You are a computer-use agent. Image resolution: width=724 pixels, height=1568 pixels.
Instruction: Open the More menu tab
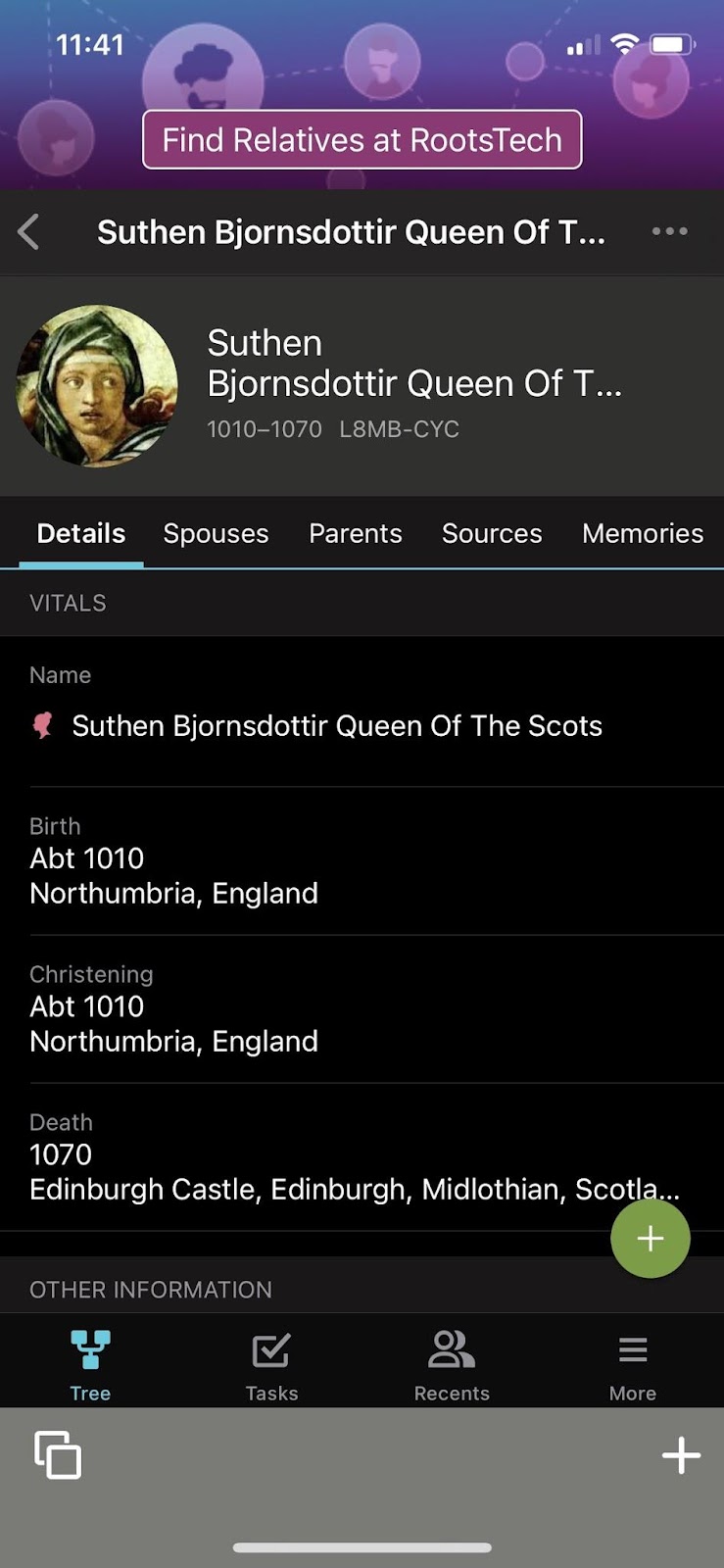(x=633, y=1364)
